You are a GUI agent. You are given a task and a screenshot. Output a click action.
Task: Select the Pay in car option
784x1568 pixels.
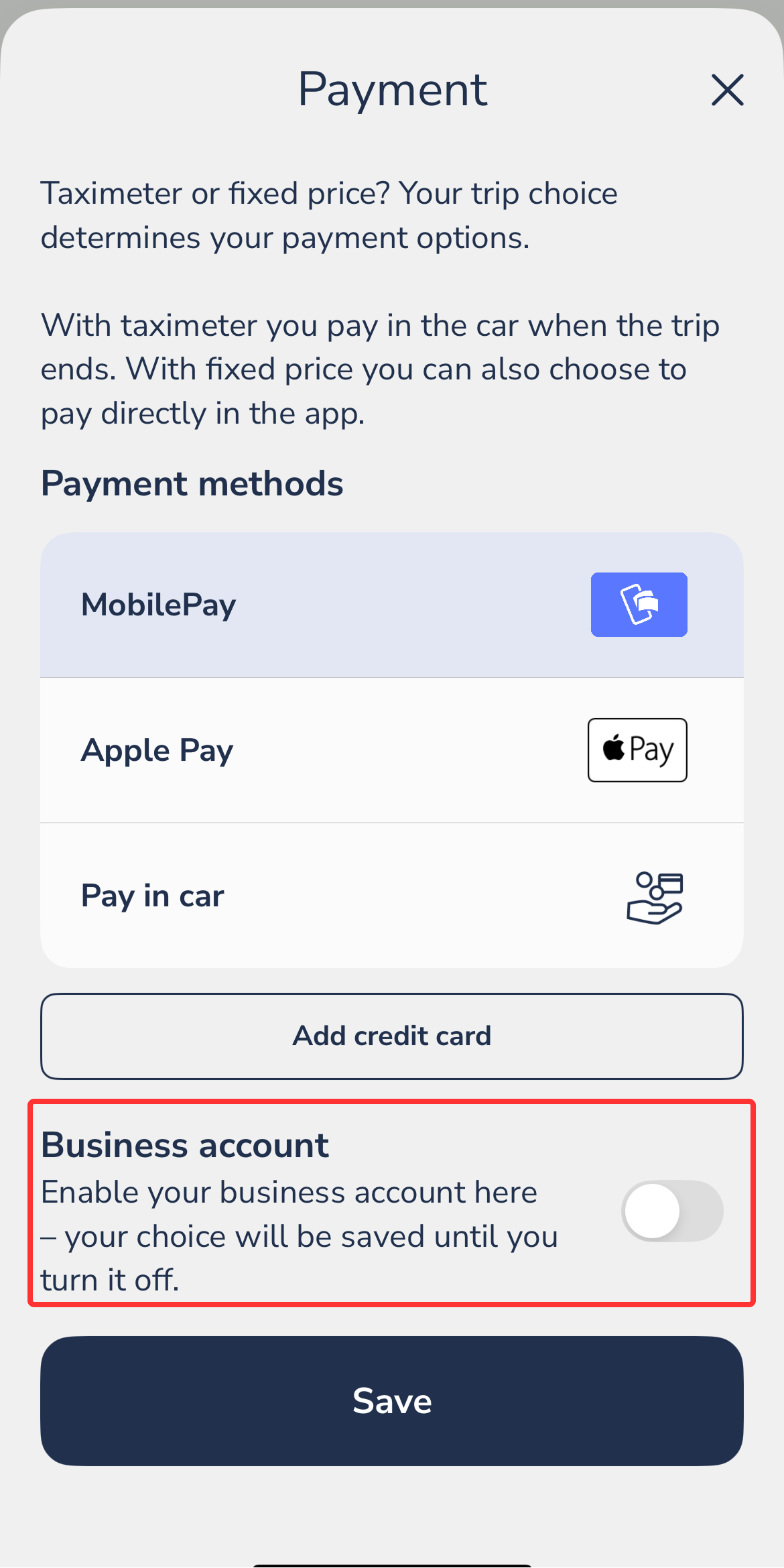[391, 896]
